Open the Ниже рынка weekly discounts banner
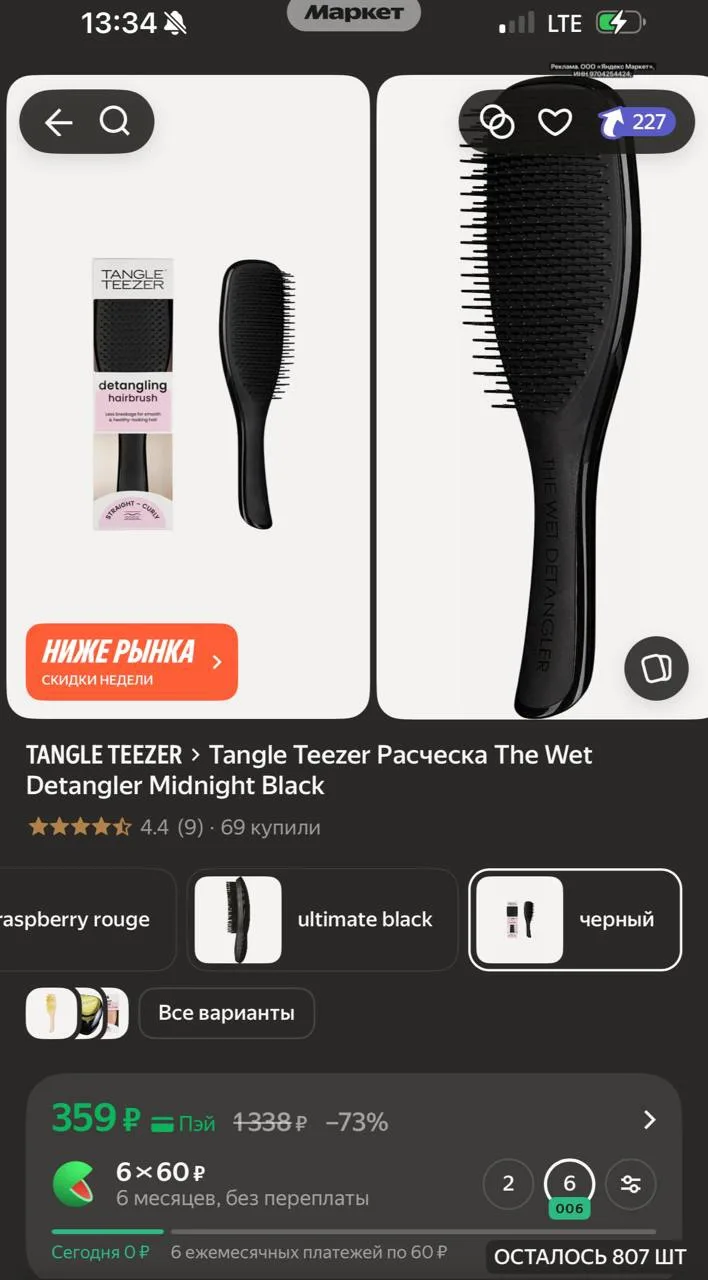708x1280 pixels. pos(132,662)
